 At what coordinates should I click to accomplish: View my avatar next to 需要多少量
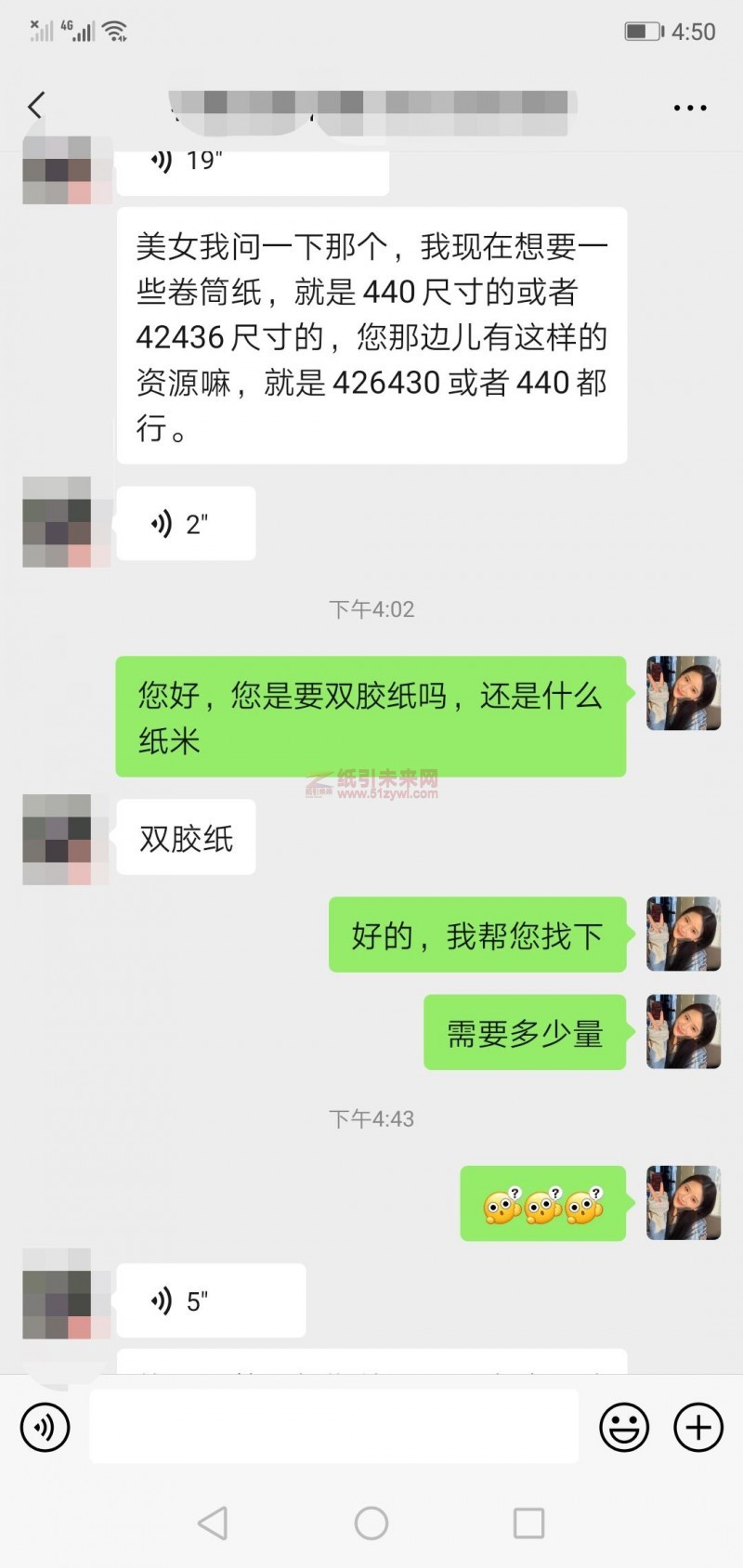point(684,1032)
